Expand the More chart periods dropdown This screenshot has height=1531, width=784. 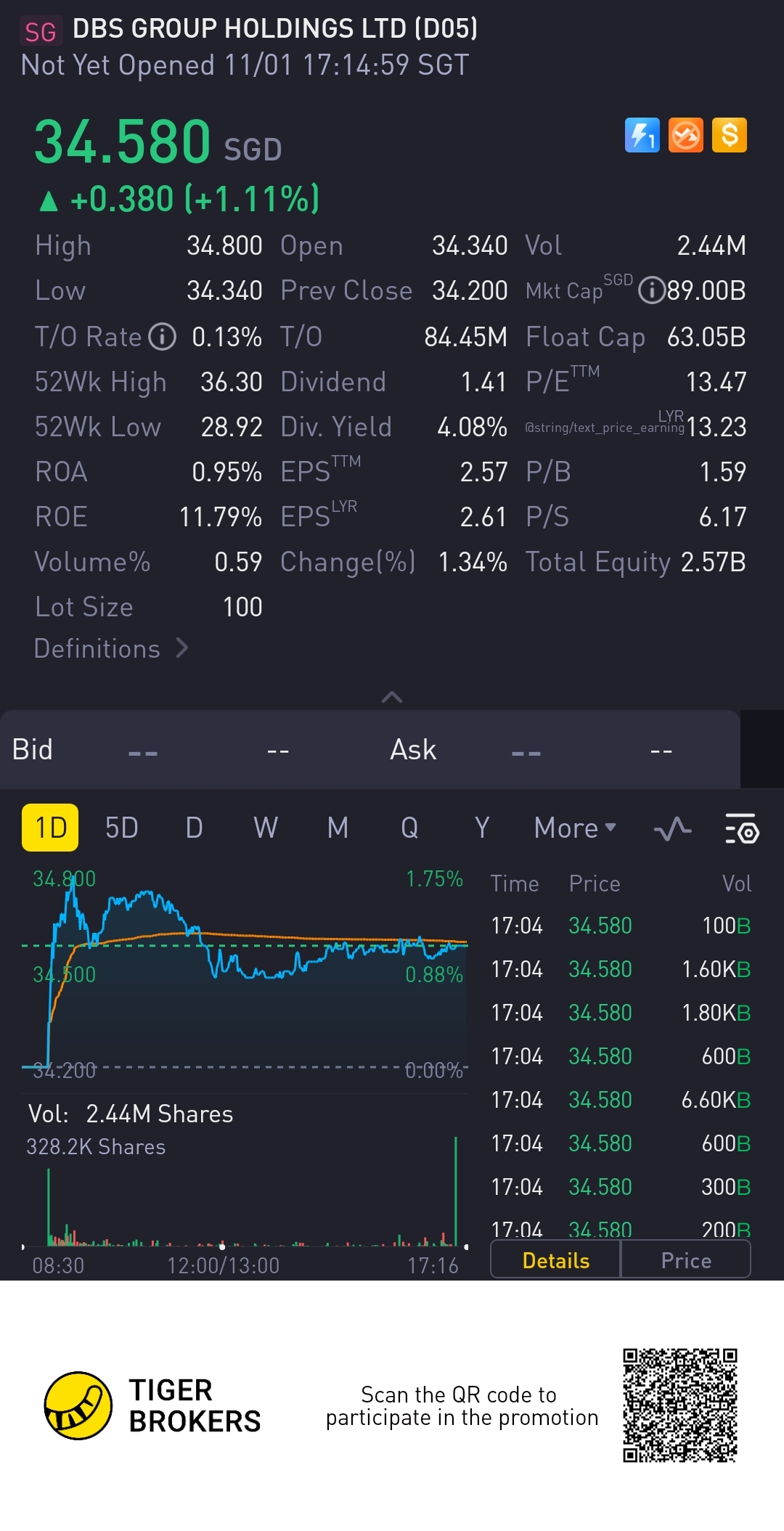point(575,828)
